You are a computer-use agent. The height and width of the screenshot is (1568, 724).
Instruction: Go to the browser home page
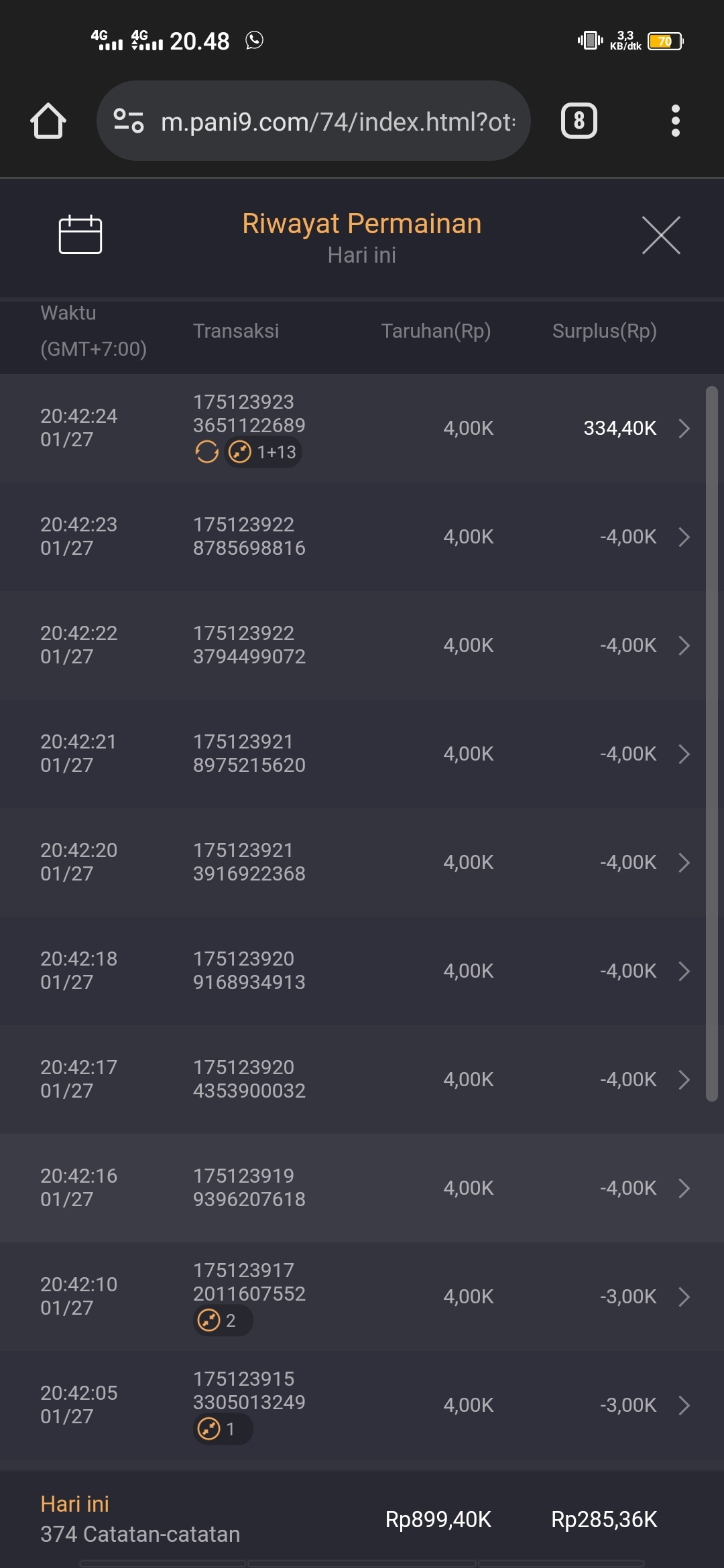click(x=48, y=121)
